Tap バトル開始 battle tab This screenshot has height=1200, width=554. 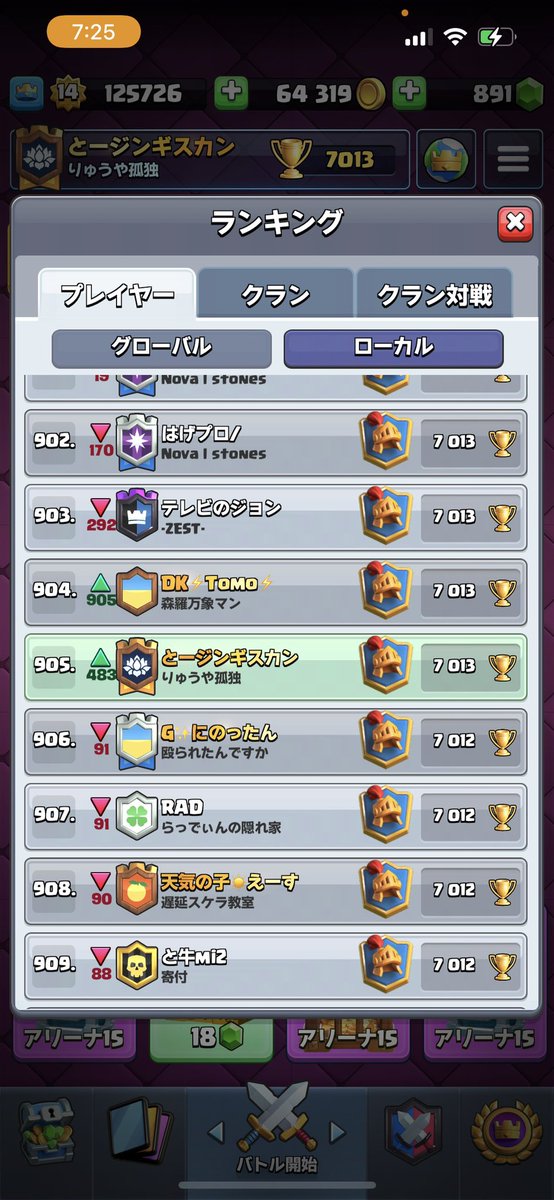coord(275,1140)
